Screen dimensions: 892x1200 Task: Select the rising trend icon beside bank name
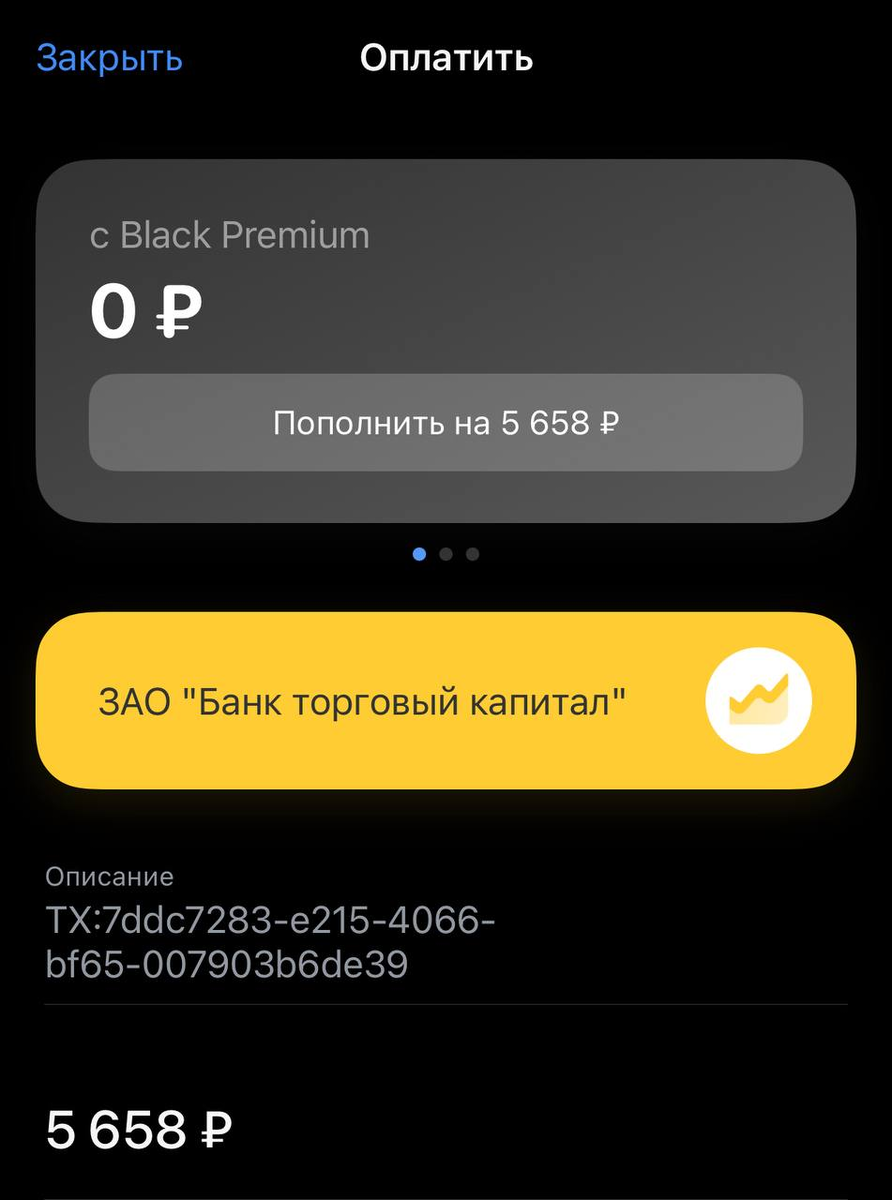coord(758,701)
